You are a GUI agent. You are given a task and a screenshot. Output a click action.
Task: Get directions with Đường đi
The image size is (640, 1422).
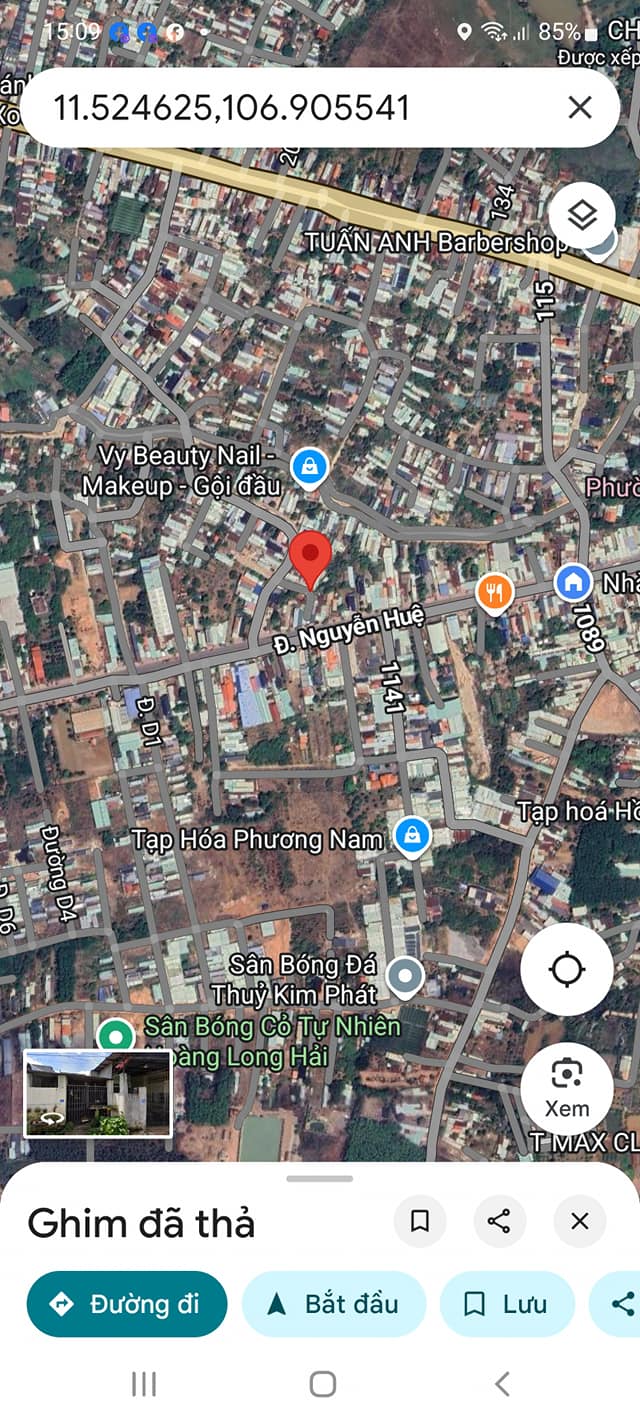click(127, 1304)
